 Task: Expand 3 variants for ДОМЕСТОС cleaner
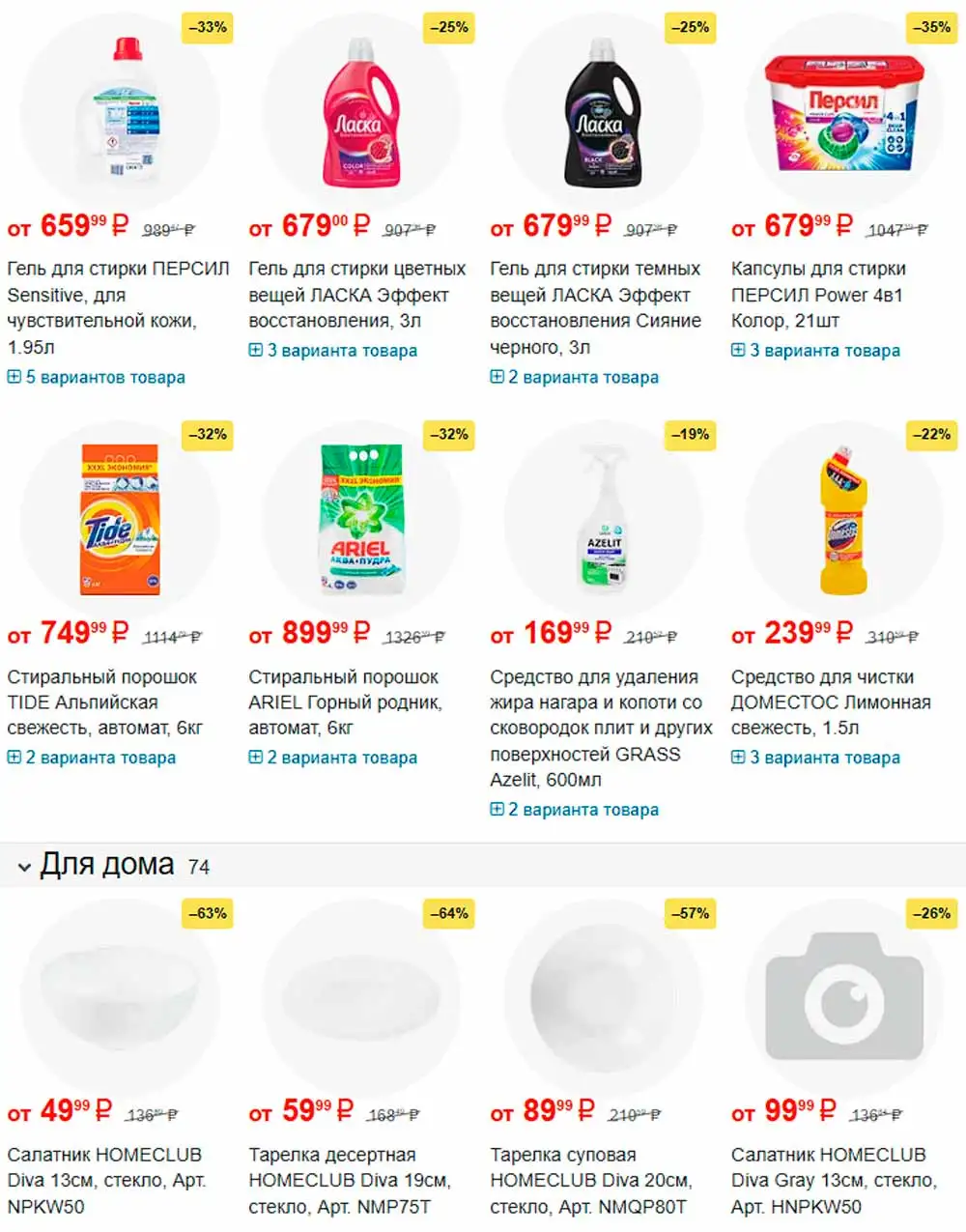[x=816, y=758]
